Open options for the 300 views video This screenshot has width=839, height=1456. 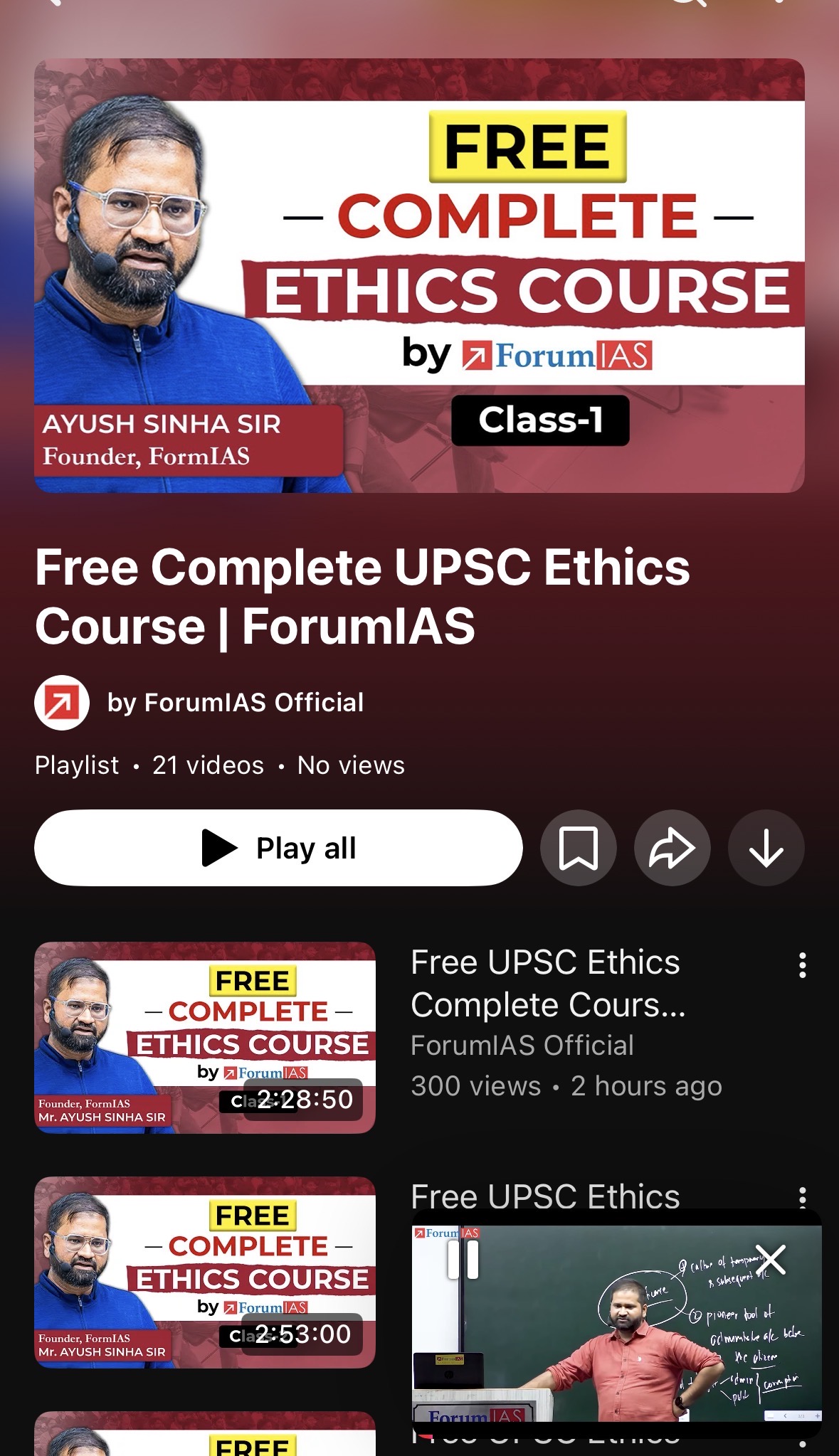tap(802, 965)
